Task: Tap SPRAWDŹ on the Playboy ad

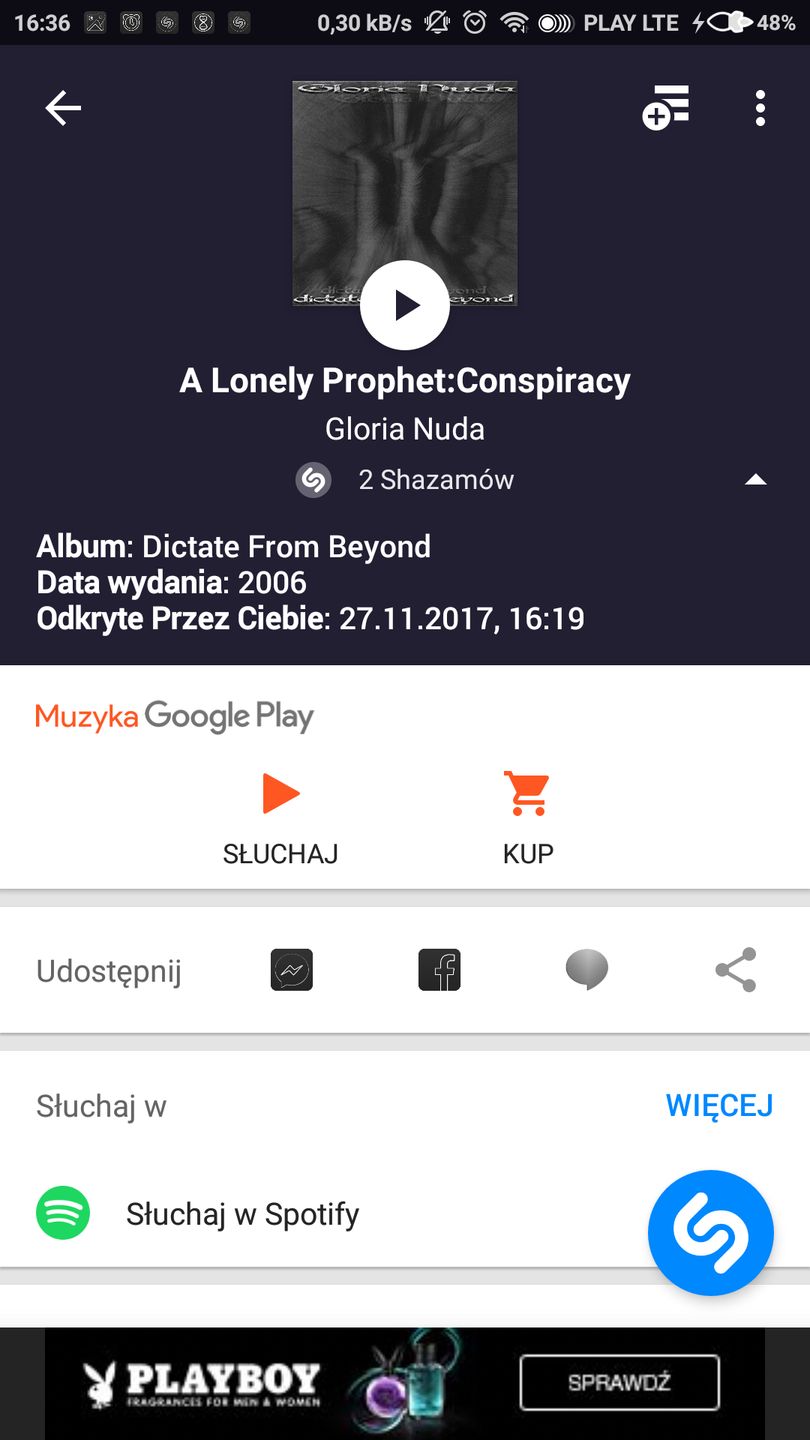Action: click(x=619, y=1383)
